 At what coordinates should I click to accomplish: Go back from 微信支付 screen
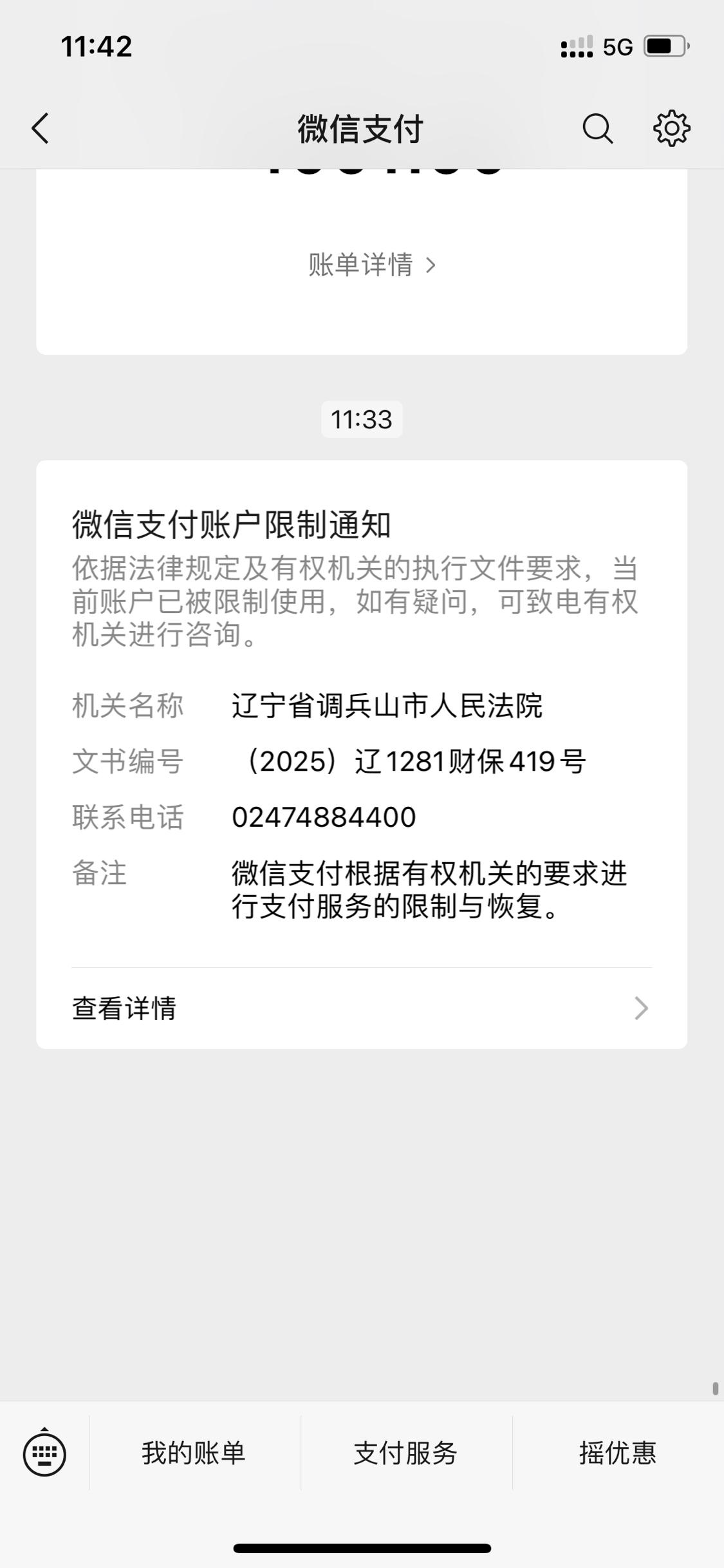(x=41, y=128)
